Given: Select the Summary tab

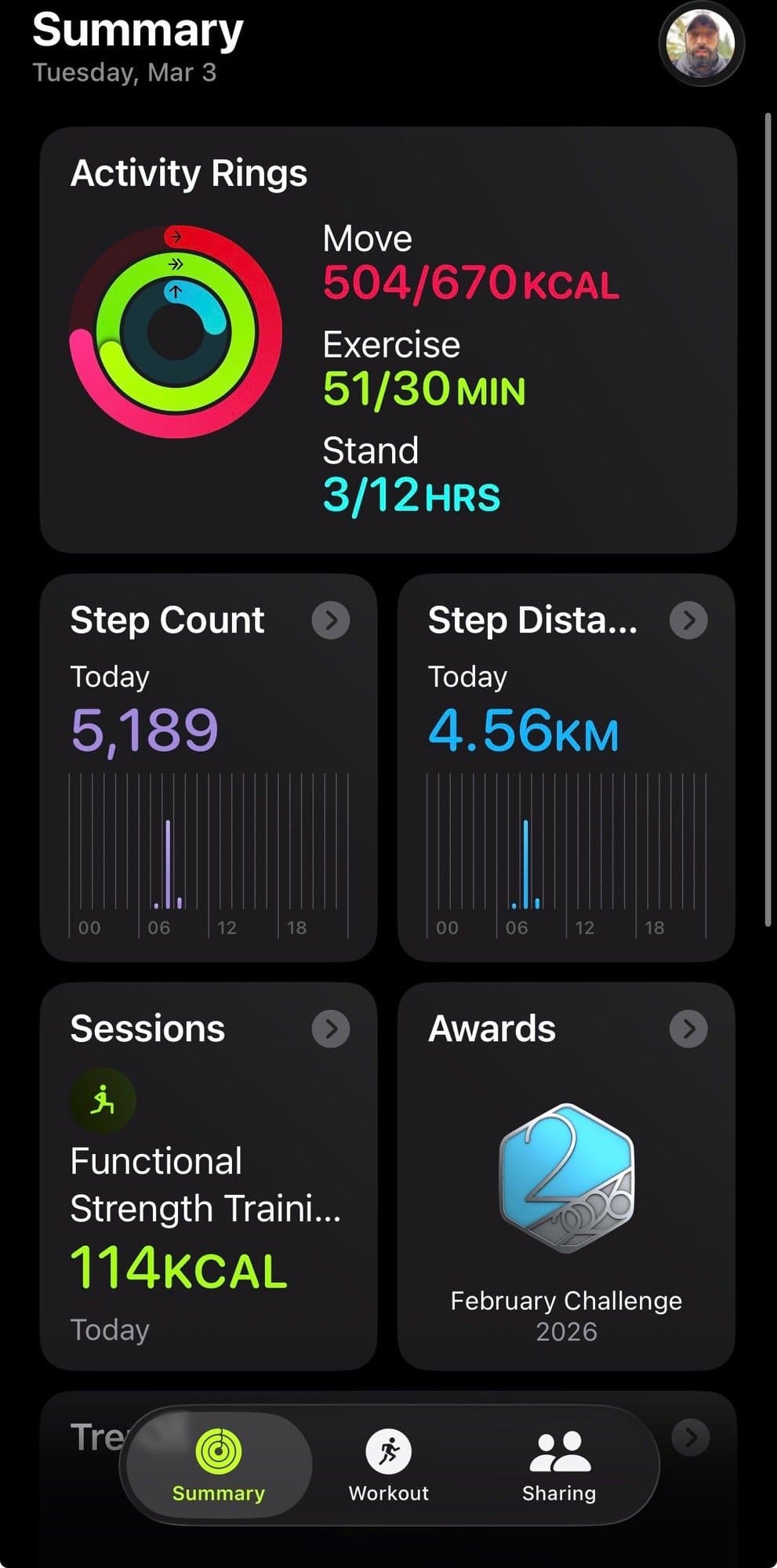Looking at the screenshot, I should (219, 1465).
